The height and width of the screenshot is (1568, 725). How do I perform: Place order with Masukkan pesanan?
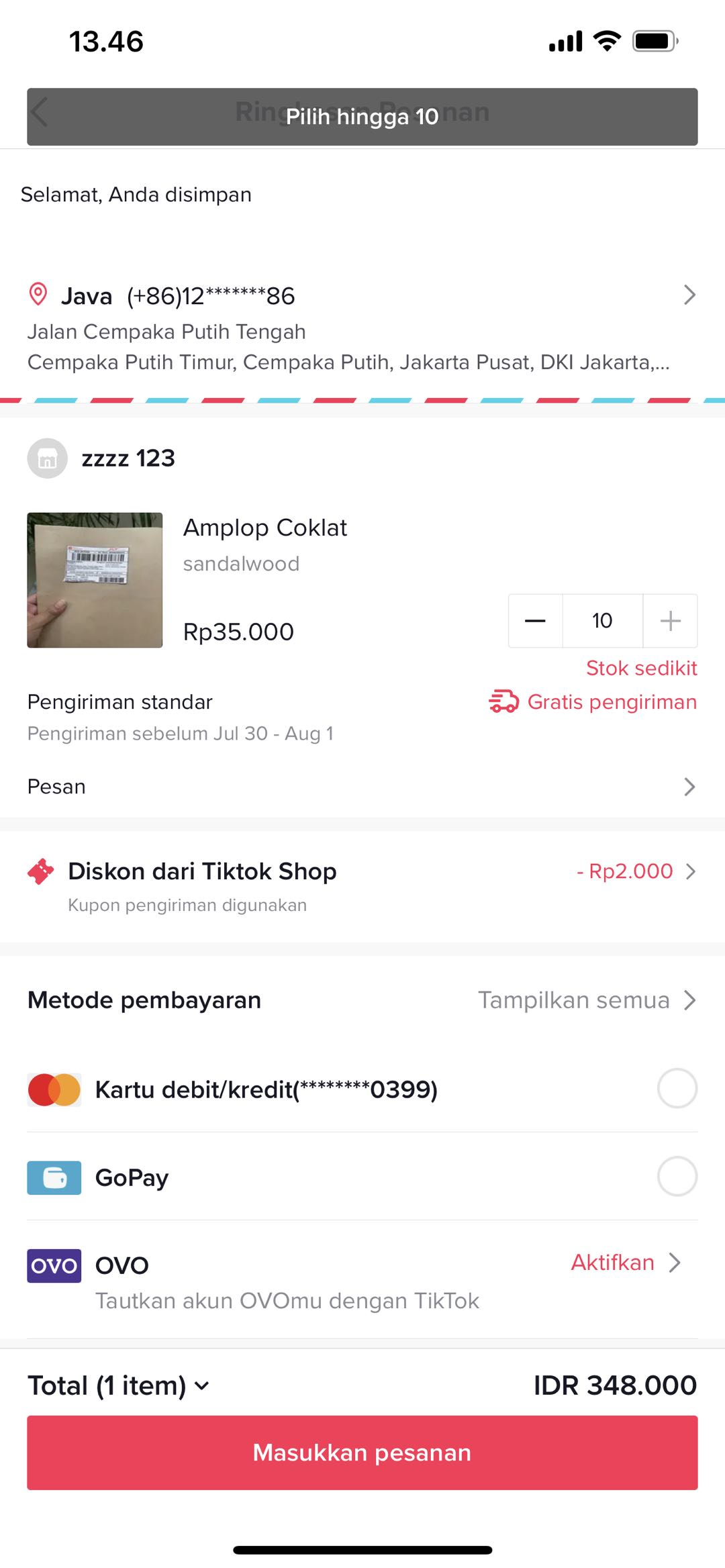click(x=362, y=1453)
